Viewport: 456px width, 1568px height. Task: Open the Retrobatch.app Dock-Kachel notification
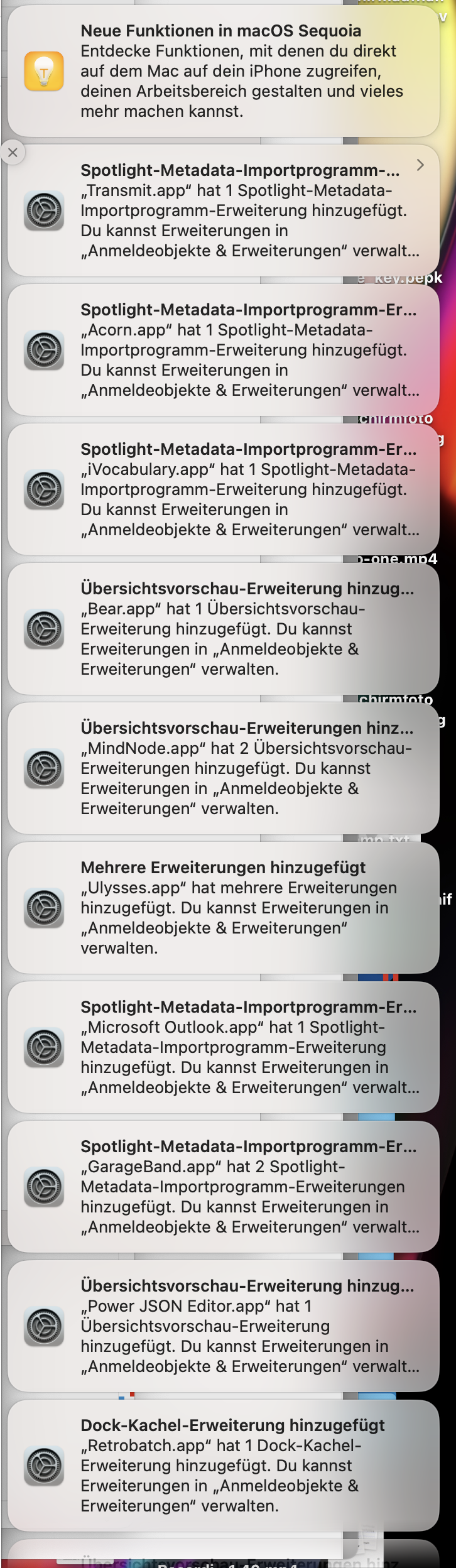coord(223,1466)
